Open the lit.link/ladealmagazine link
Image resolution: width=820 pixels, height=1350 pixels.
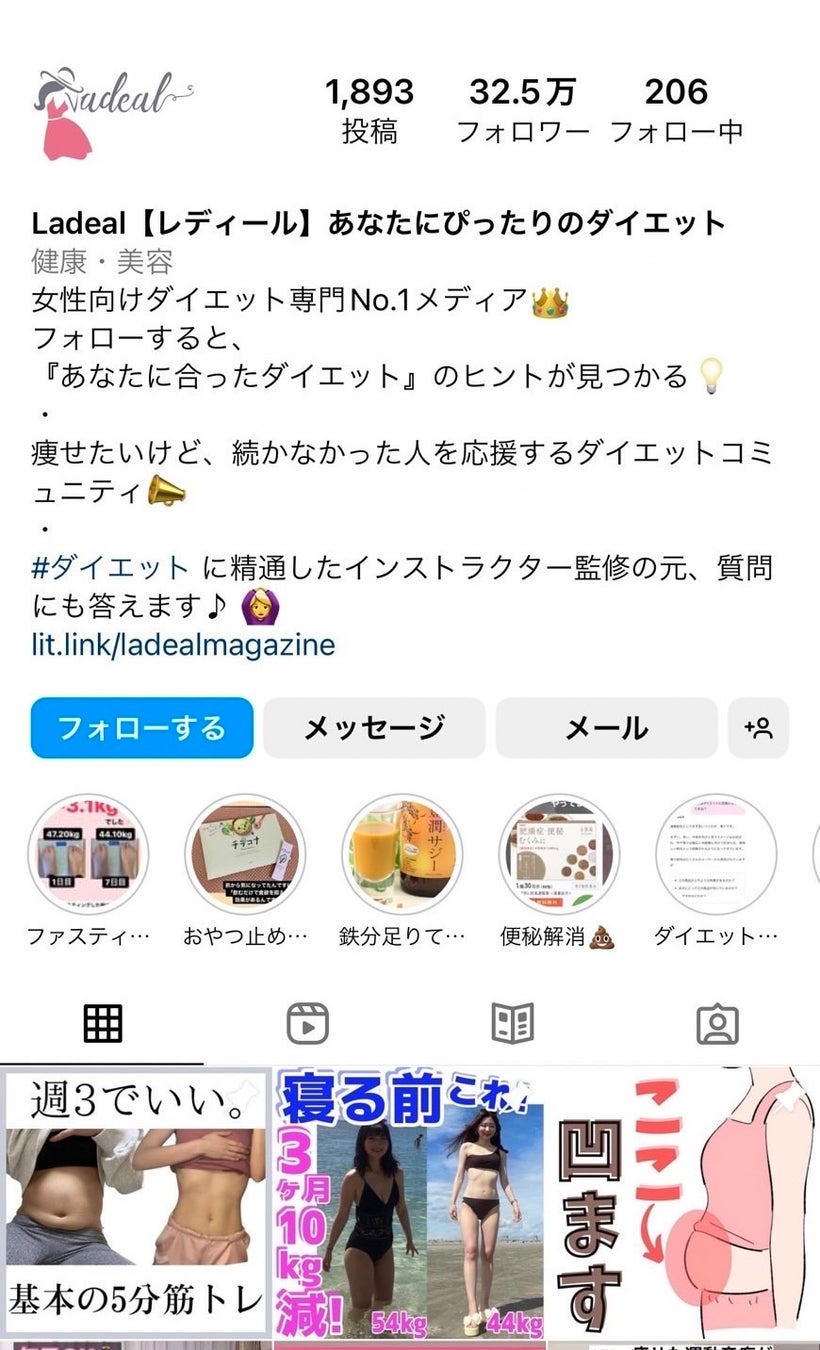tap(183, 644)
